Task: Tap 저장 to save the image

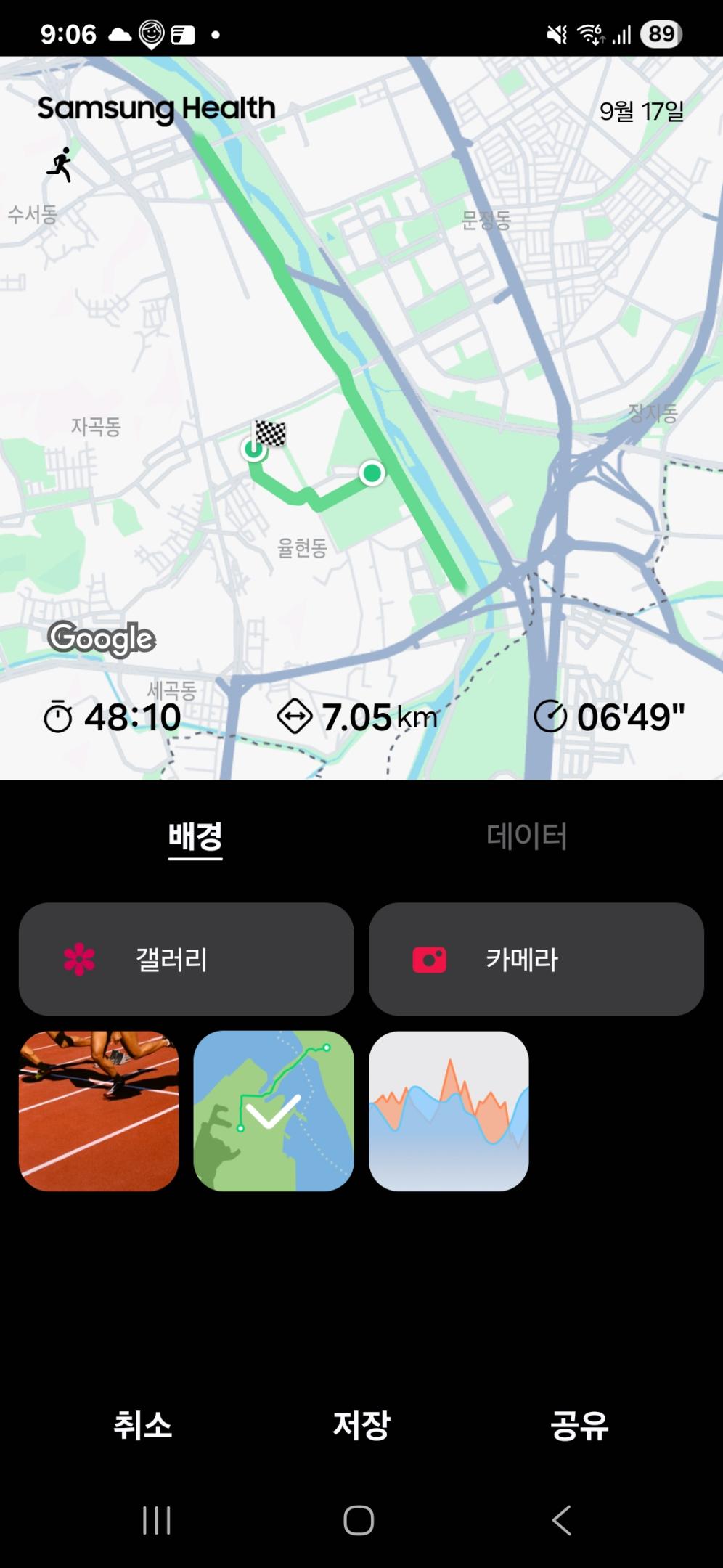Action: [x=361, y=1424]
